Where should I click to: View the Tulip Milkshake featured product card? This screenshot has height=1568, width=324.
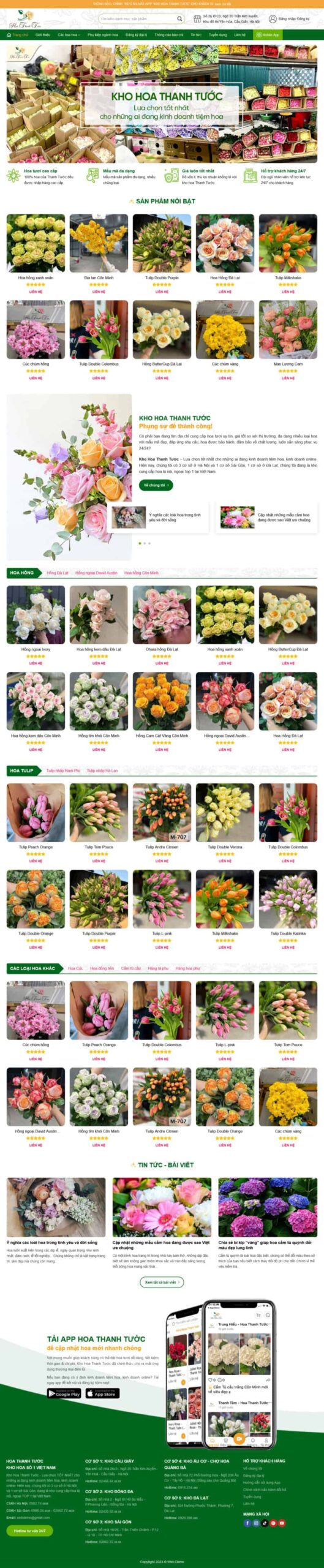pyautogui.click(x=288, y=254)
